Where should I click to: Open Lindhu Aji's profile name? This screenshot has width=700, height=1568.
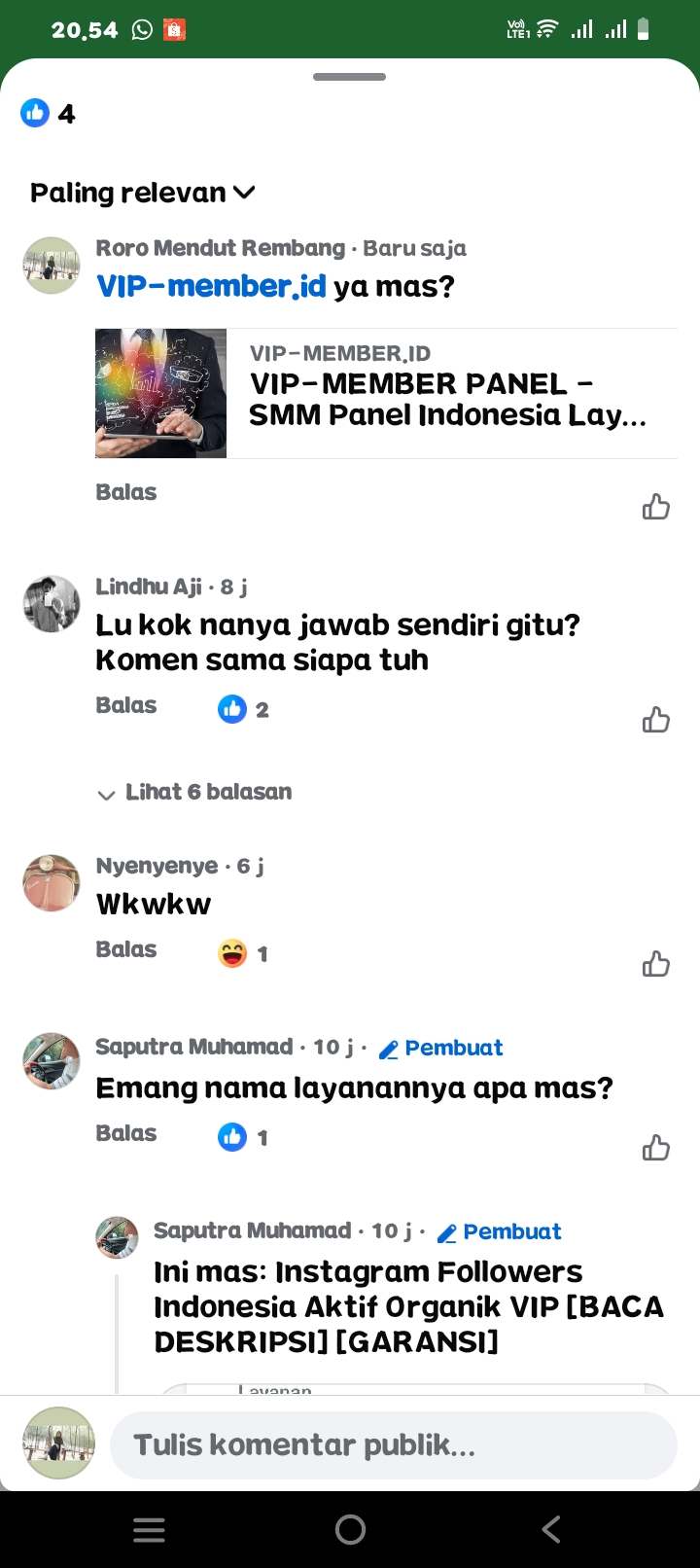148,587
